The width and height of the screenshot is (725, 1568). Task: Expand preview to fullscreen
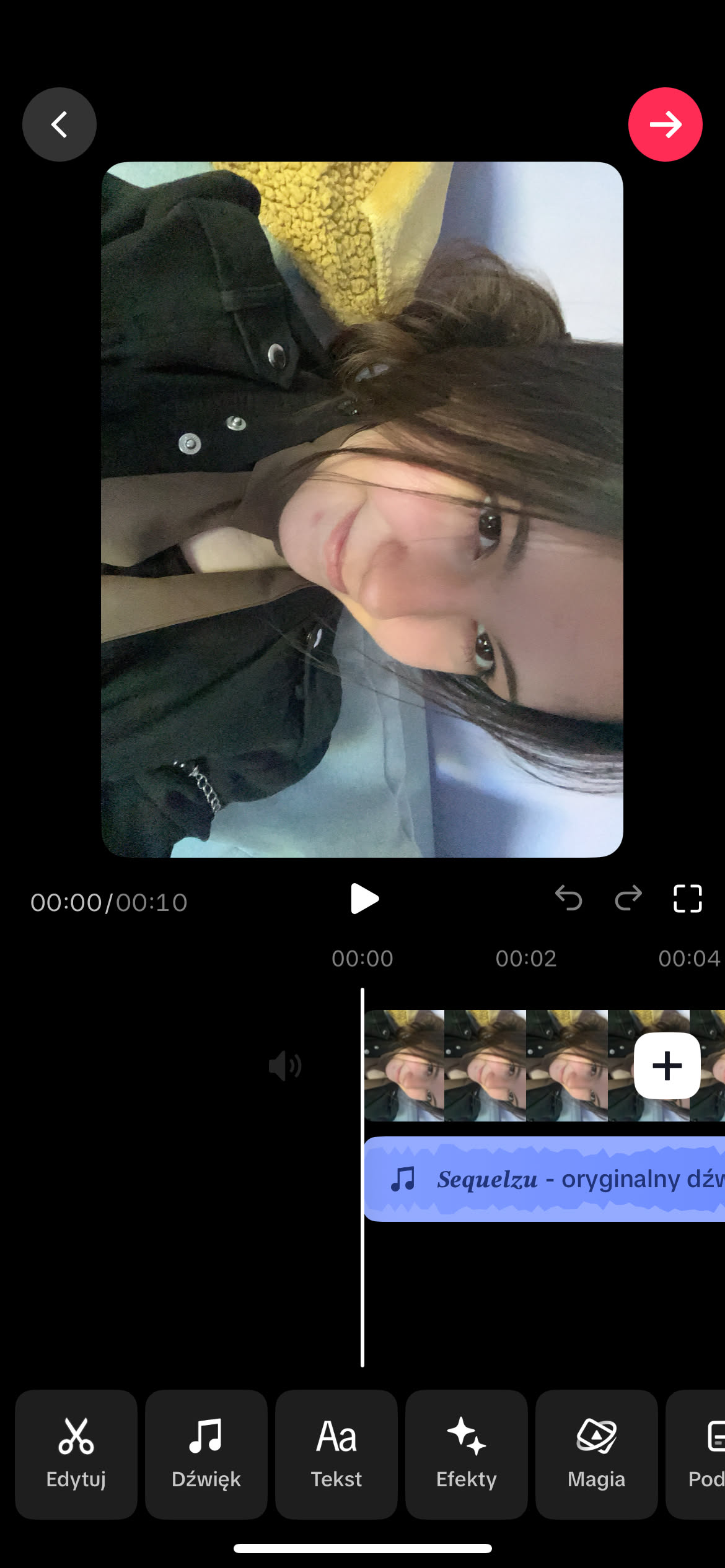(687, 898)
